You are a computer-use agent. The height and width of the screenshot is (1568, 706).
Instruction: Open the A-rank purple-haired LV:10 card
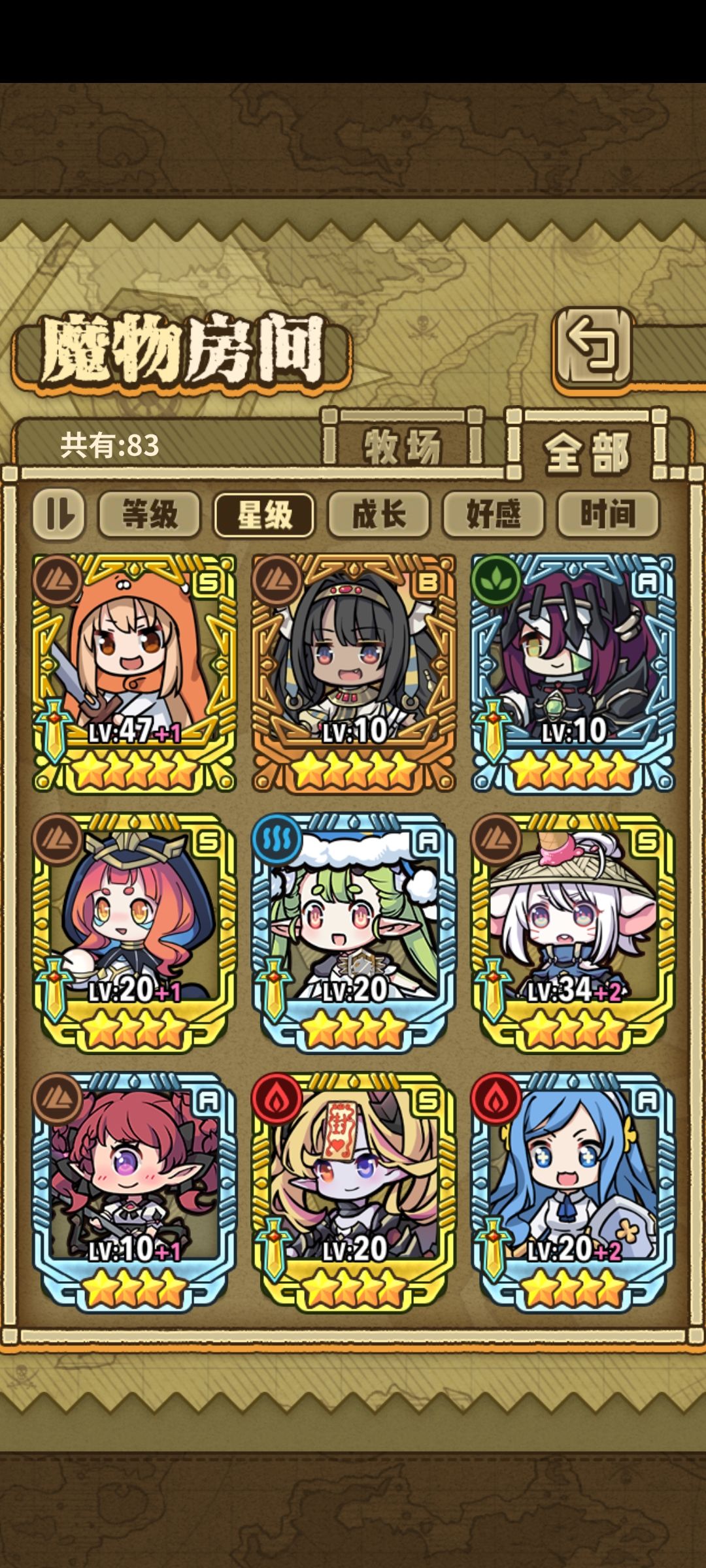tap(573, 674)
